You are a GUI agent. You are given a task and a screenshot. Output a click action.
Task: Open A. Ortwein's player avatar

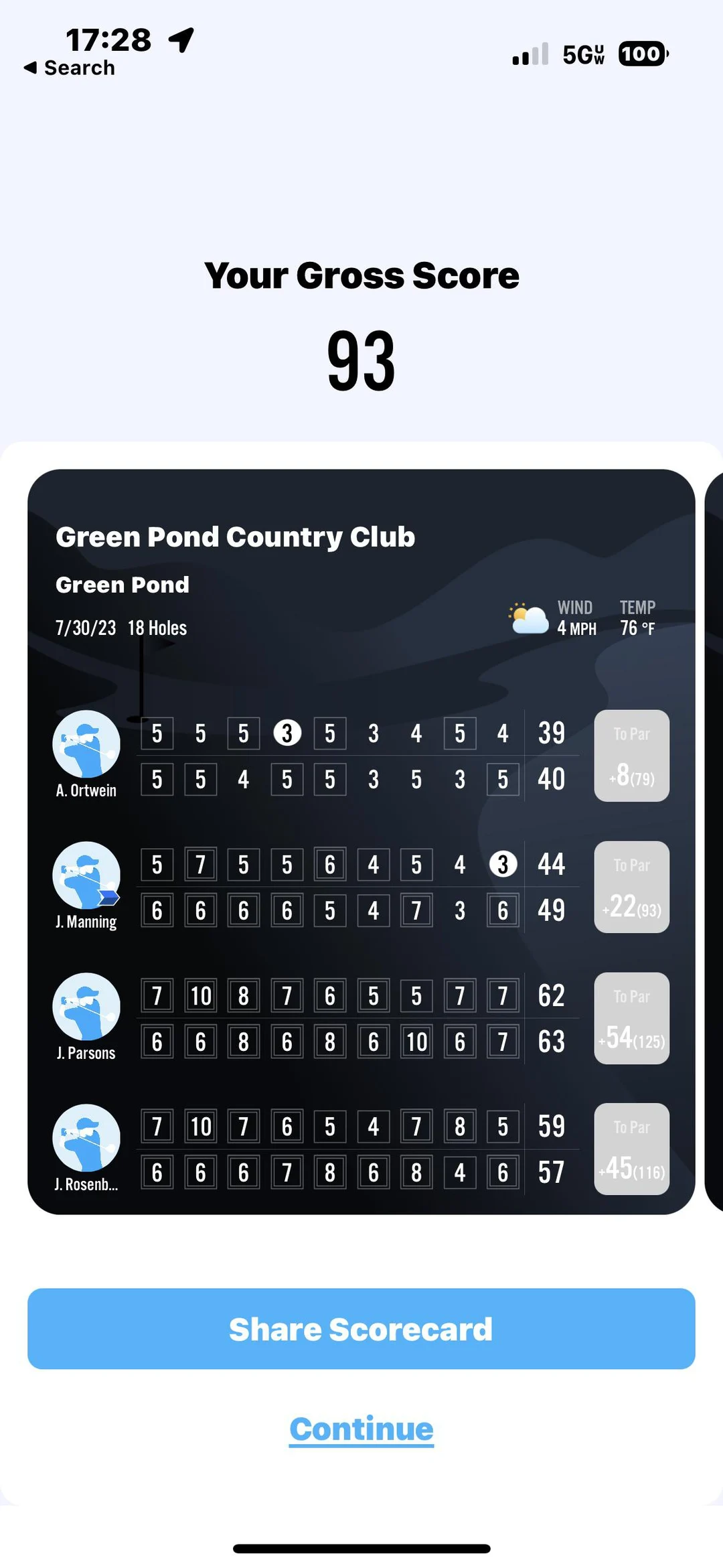click(x=86, y=743)
